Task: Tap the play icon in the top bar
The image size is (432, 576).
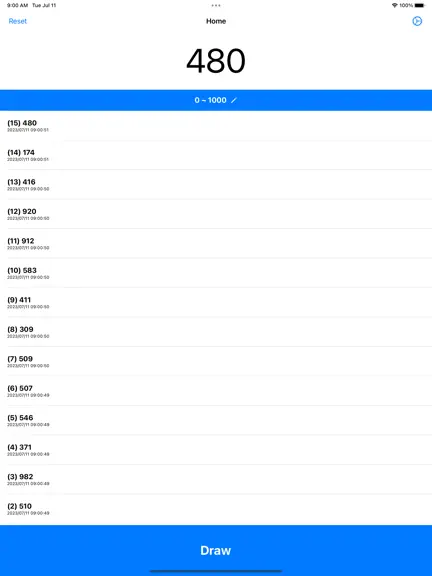Action: pyautogui.click(x=417, y=21)
